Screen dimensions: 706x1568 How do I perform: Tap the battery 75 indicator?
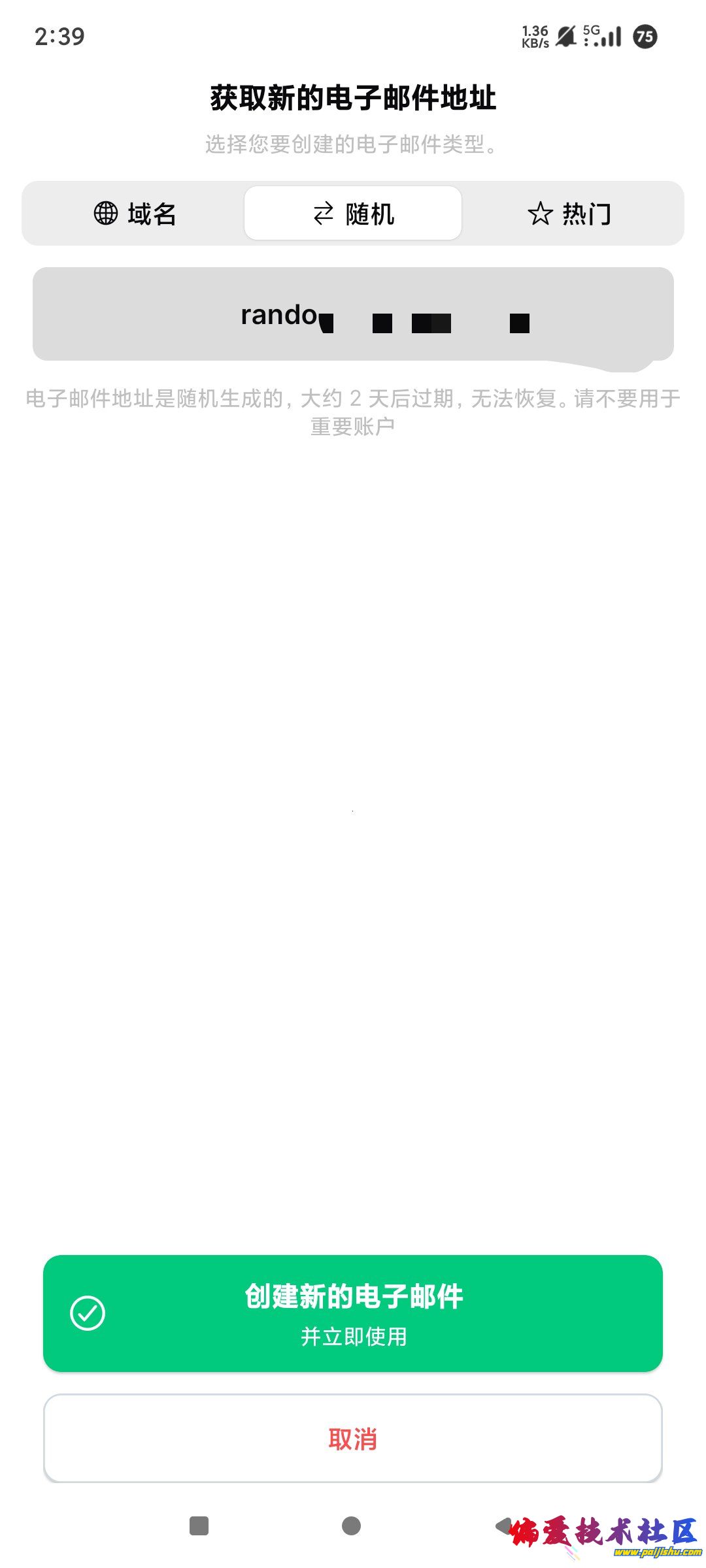pyautogui.click(x=645, y=37)
